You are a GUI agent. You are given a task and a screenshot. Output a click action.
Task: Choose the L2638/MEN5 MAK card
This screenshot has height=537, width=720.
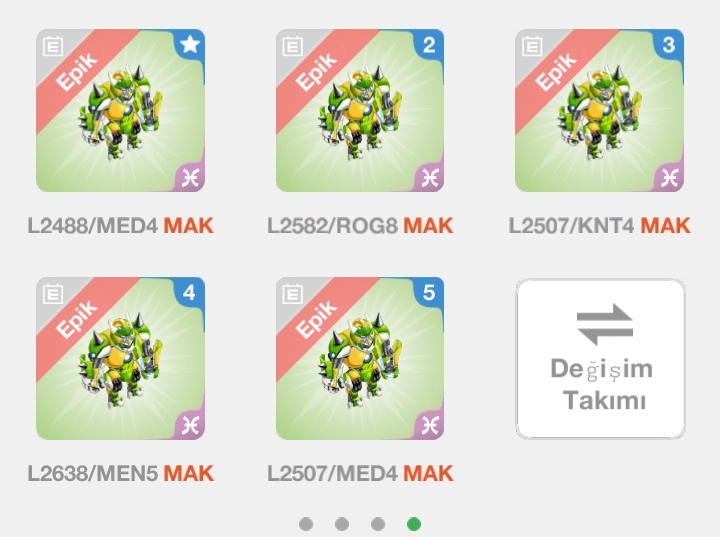tap(120, 358)
